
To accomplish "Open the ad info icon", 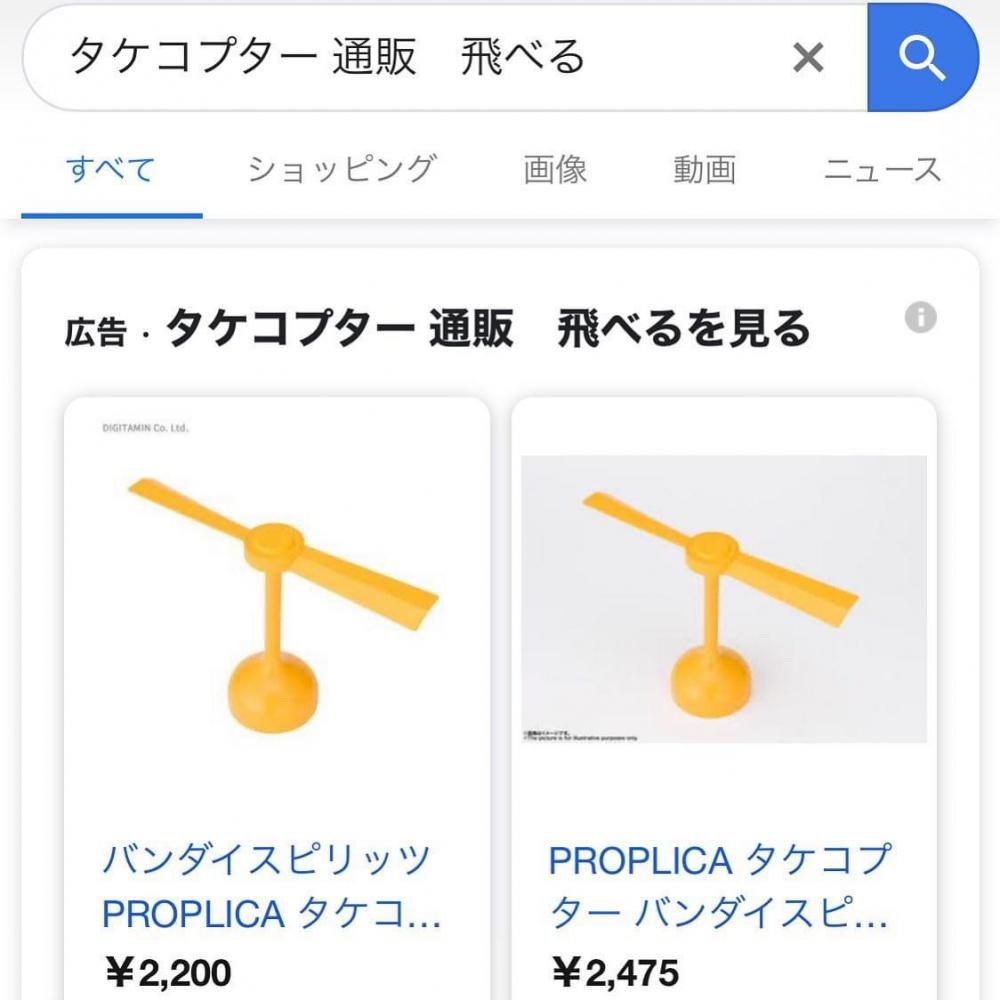I will pyautogui.click(x=920, y=318).
